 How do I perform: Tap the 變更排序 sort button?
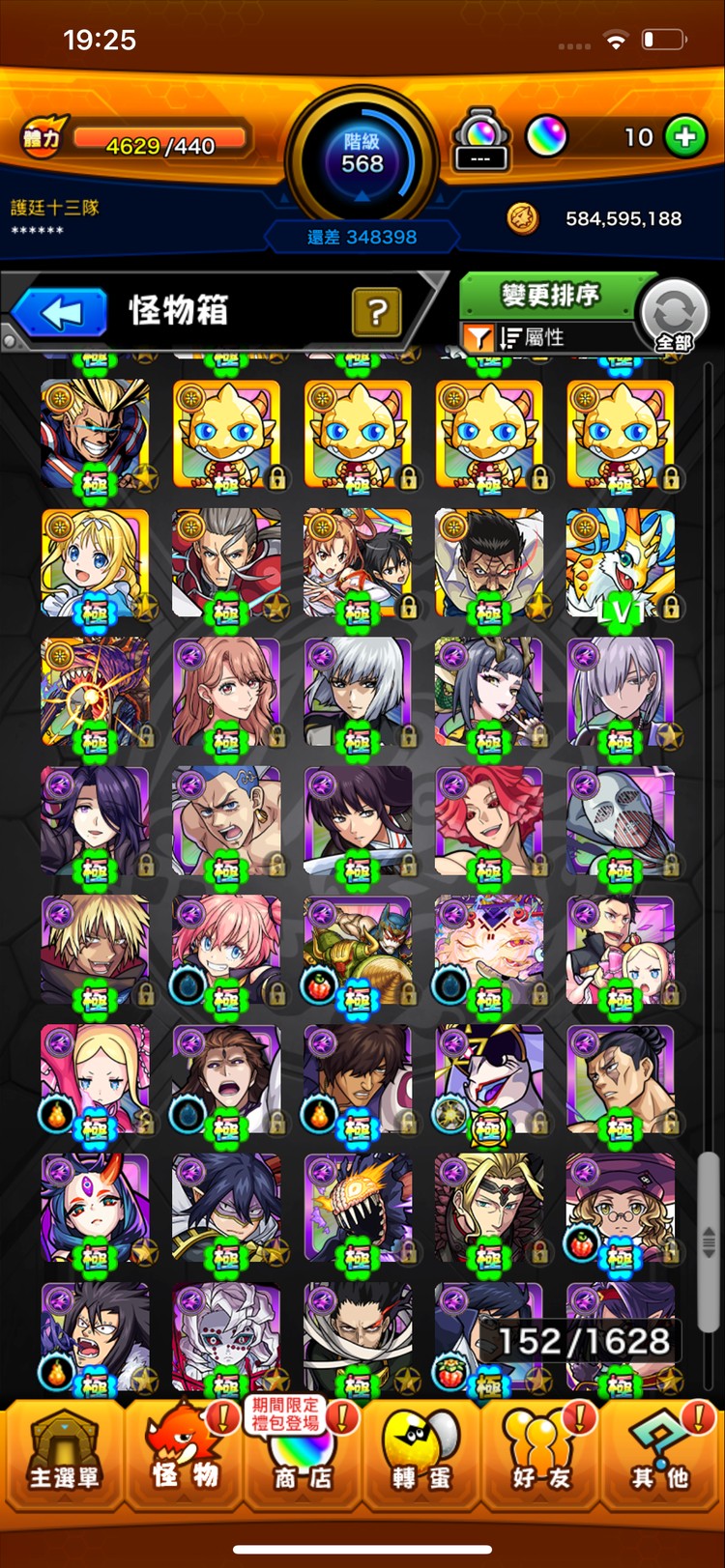[549, 295]
